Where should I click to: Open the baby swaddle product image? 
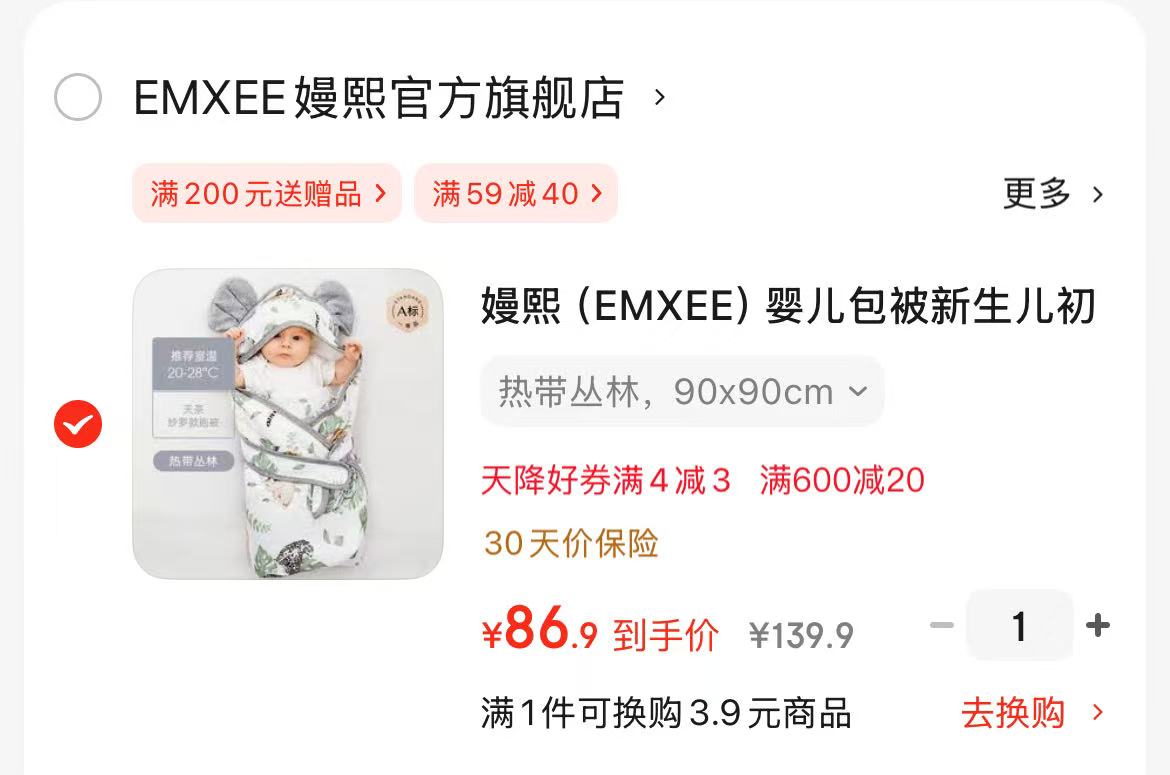pyautogui.click(x=287, y=424)
